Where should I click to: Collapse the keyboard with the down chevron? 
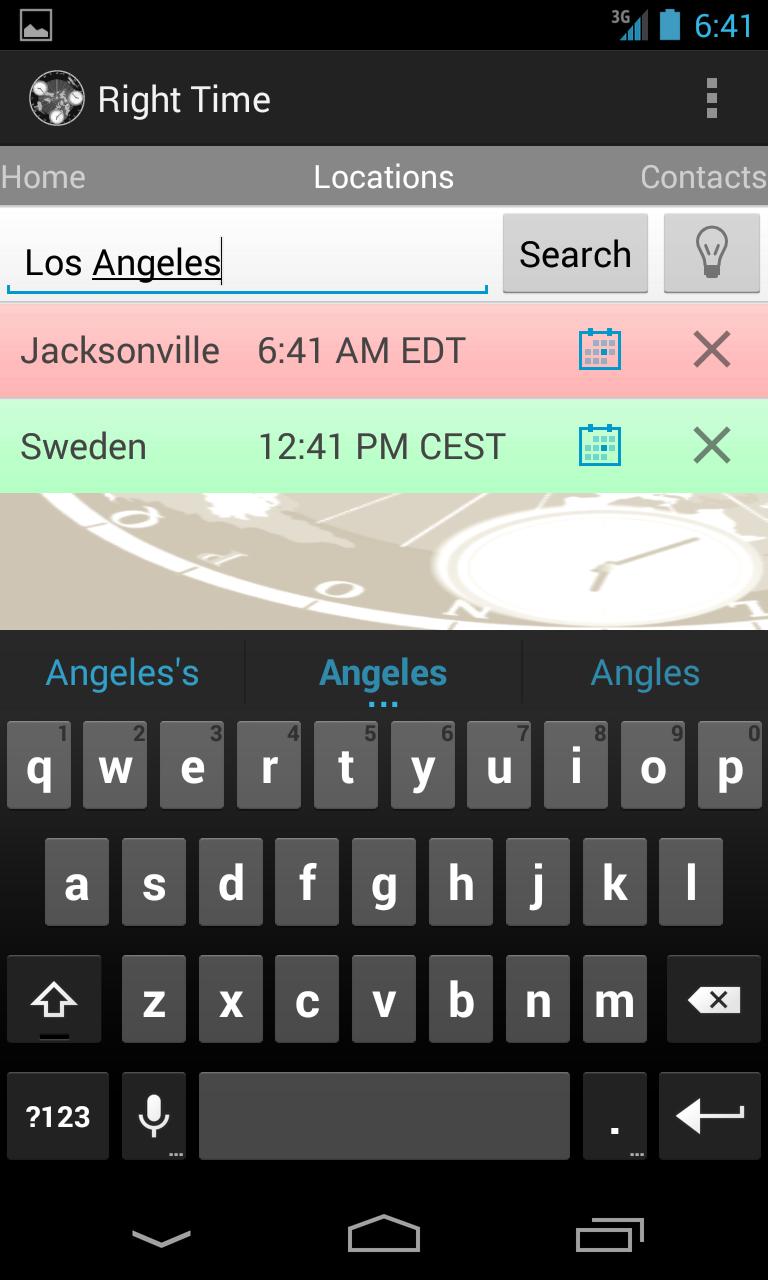point(160,1233)
